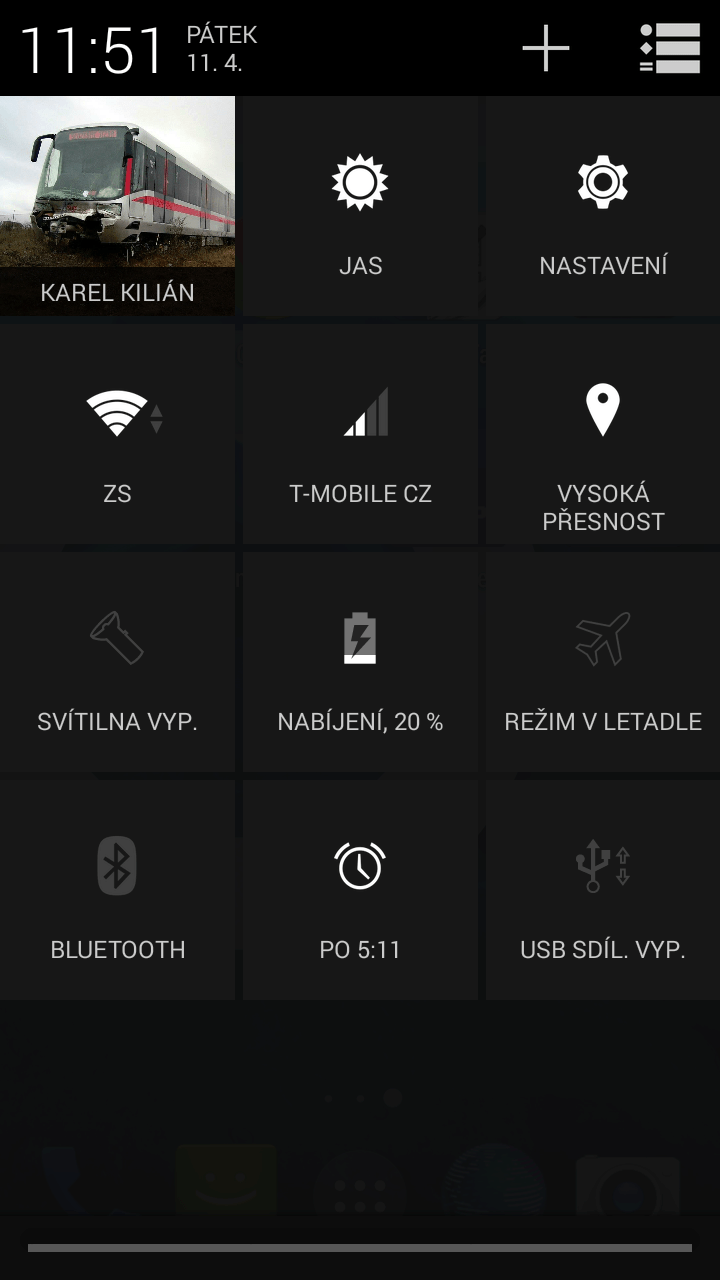Tap the T-Mobile CZ mobile data tile
Image resolution: width=720 pixels, height=1280 pixels.
coord(360,434)
